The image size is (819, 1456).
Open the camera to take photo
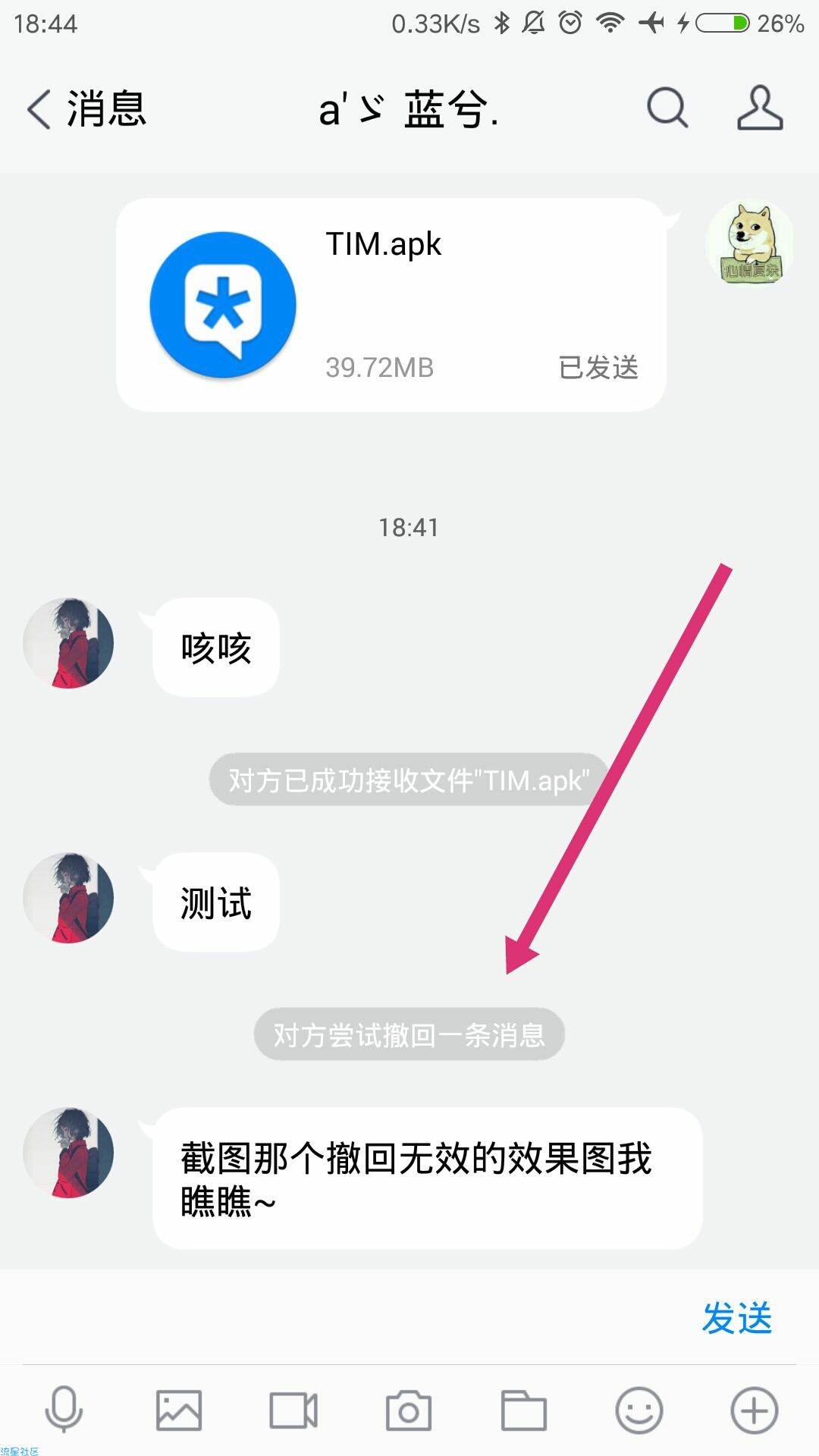409,1410
